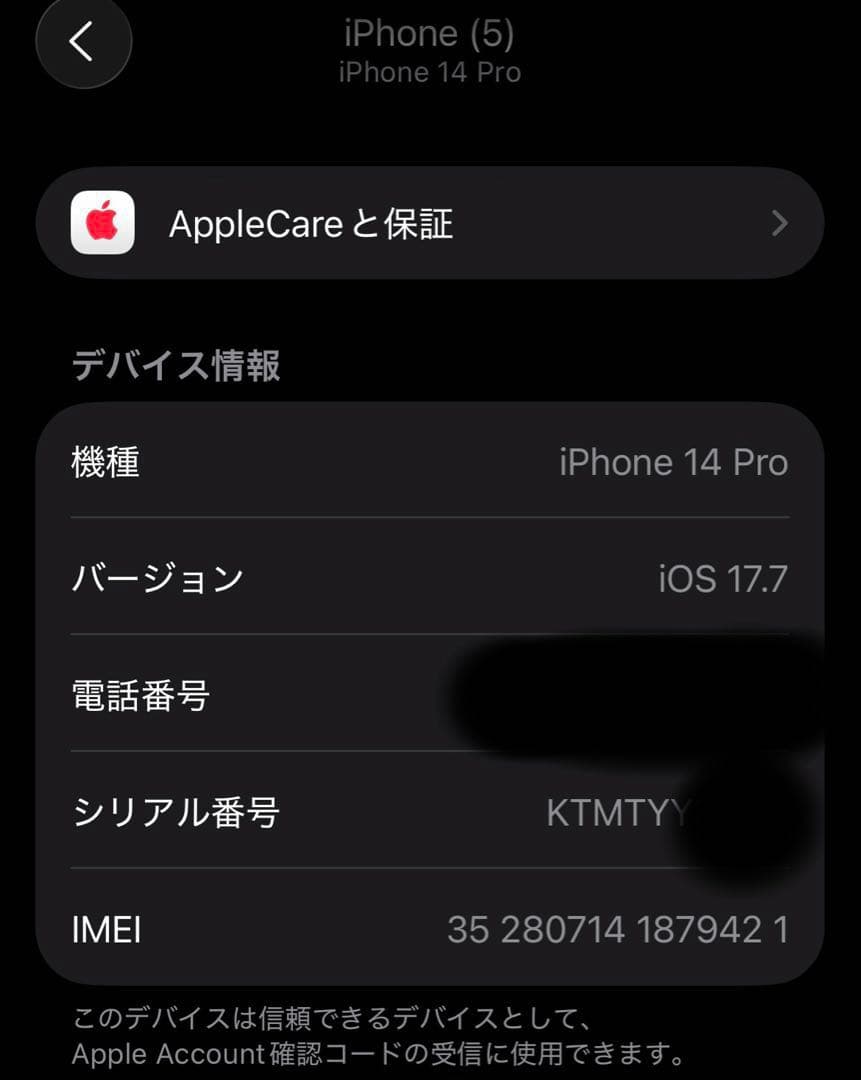Tap the chevron next to AppleCare と保証

[x=778, y=223]
